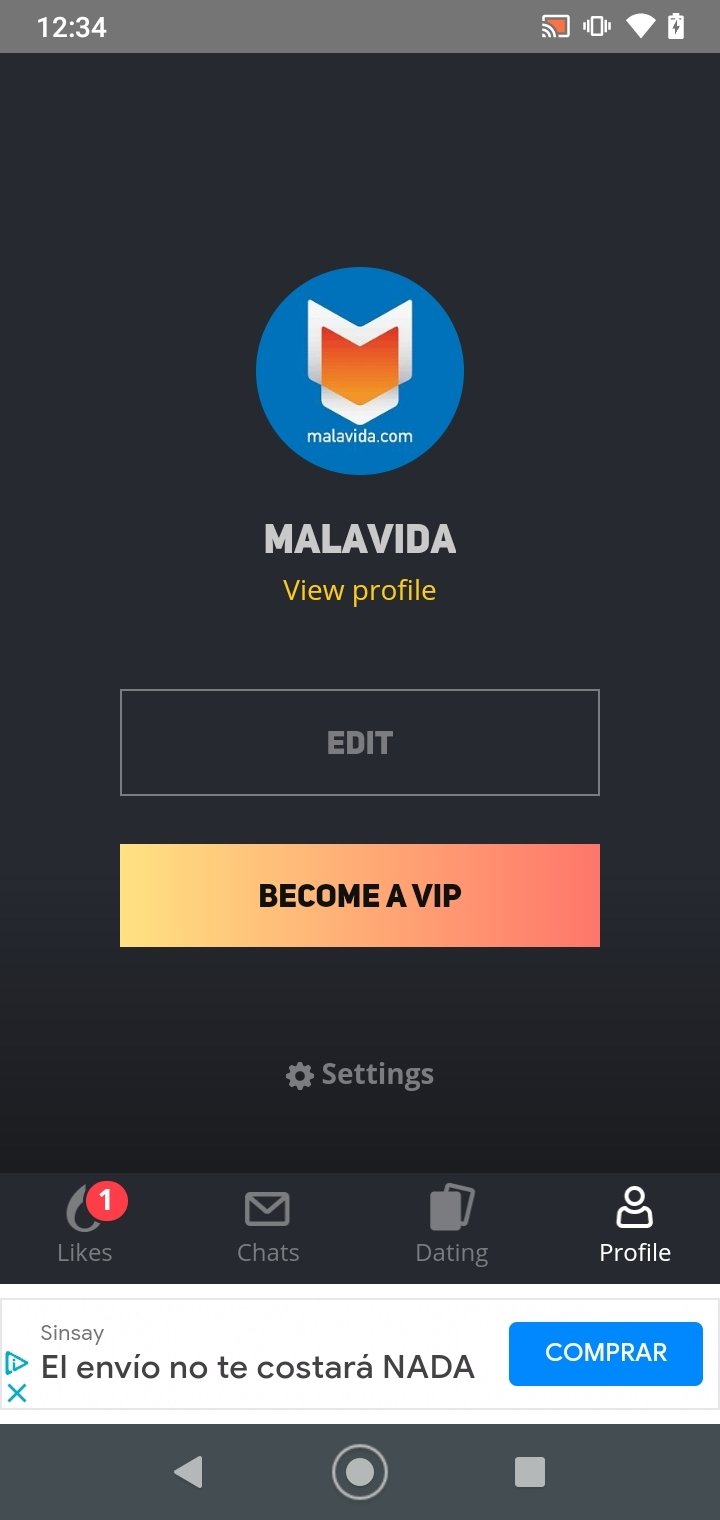Image resolution: width=720 pixels, height=1520 pixels.
Task: Switch to the Chats tab
Action: click(268, 1227)
